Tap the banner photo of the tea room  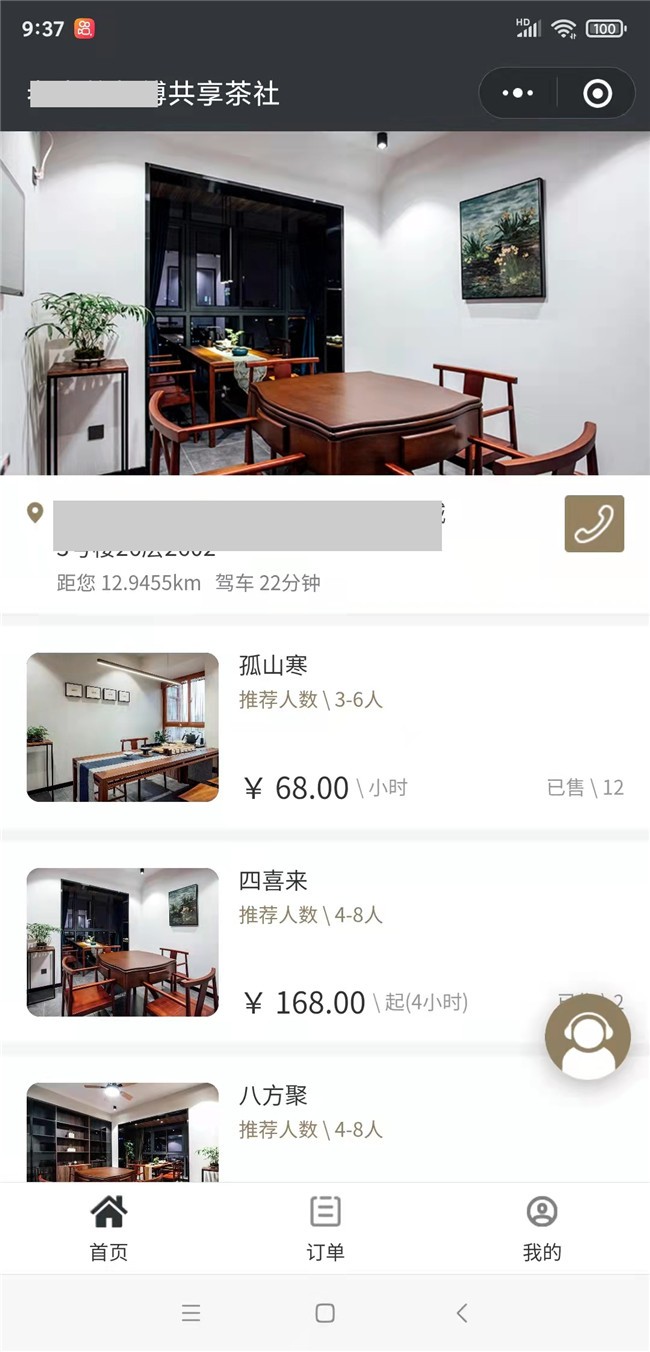325,303
